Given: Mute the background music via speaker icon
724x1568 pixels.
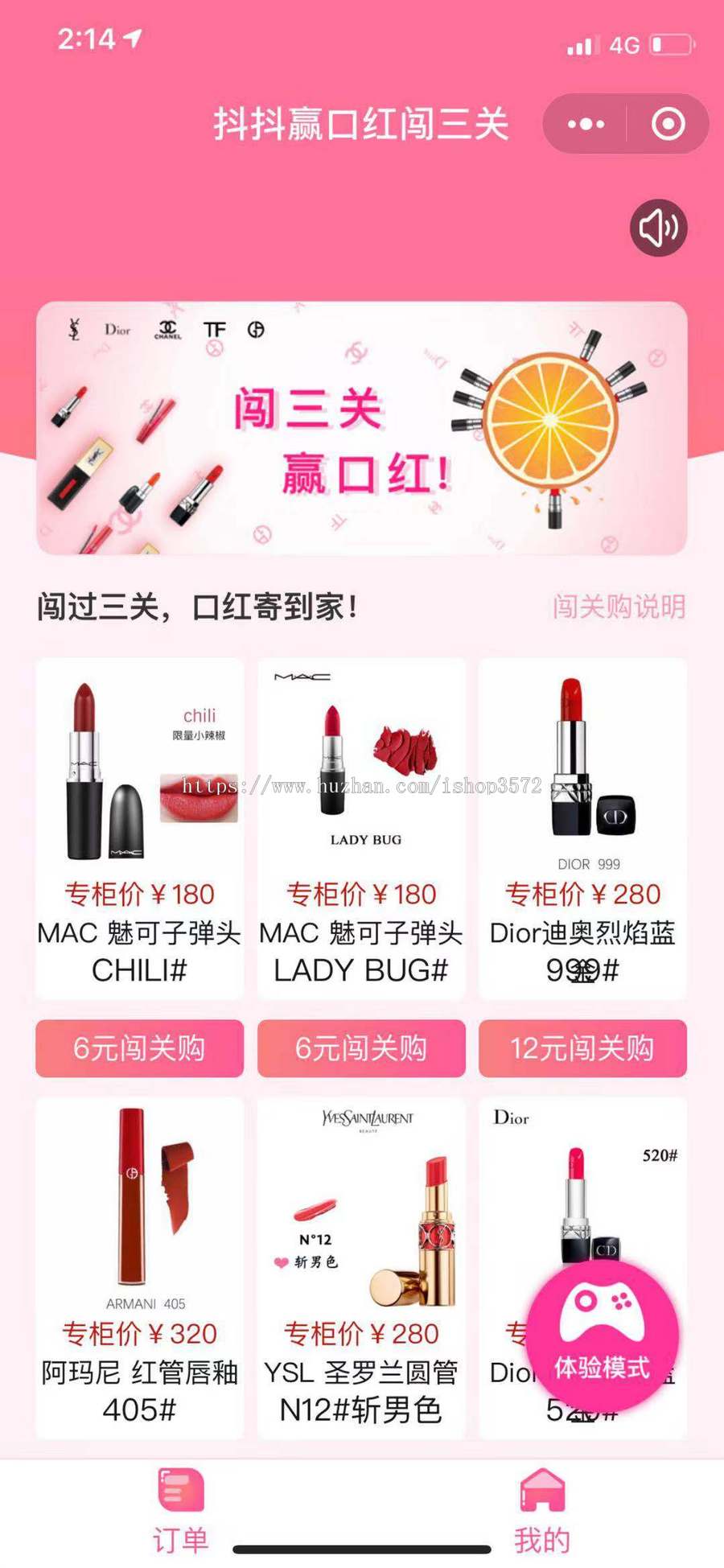Looking at the screenshot, I should click(658, 228).
